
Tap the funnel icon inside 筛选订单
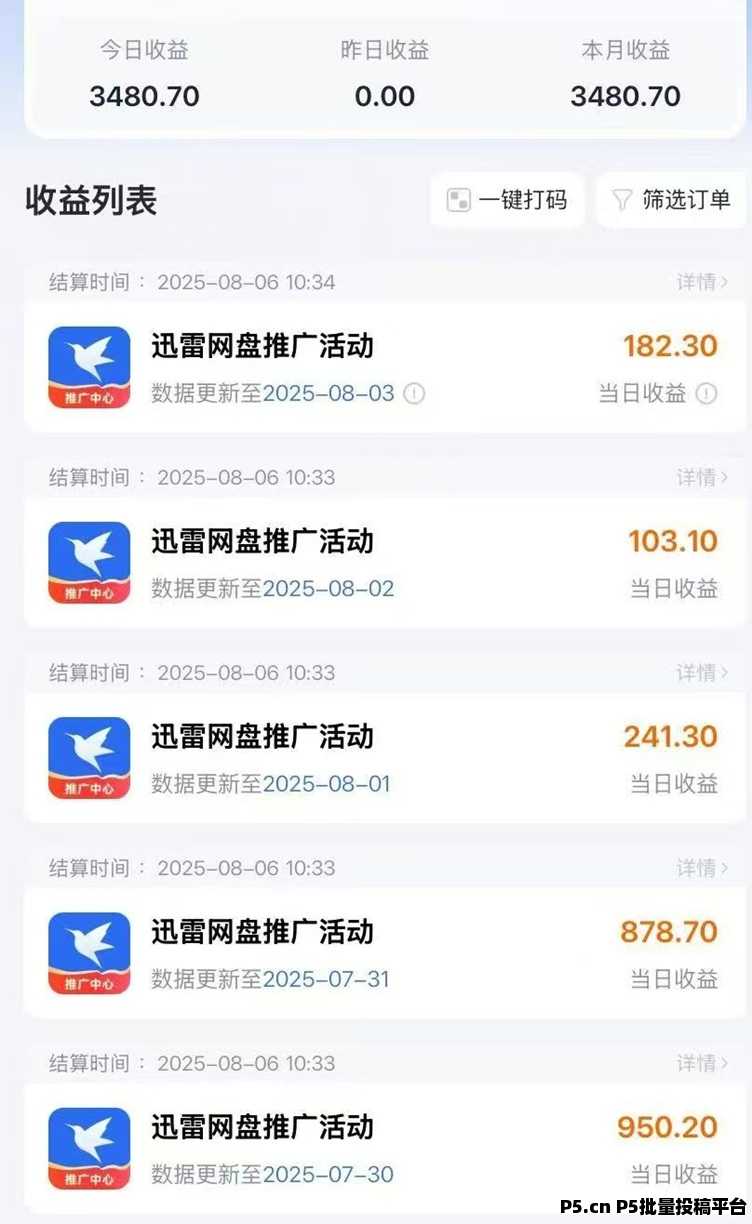(x=622, y=199)
